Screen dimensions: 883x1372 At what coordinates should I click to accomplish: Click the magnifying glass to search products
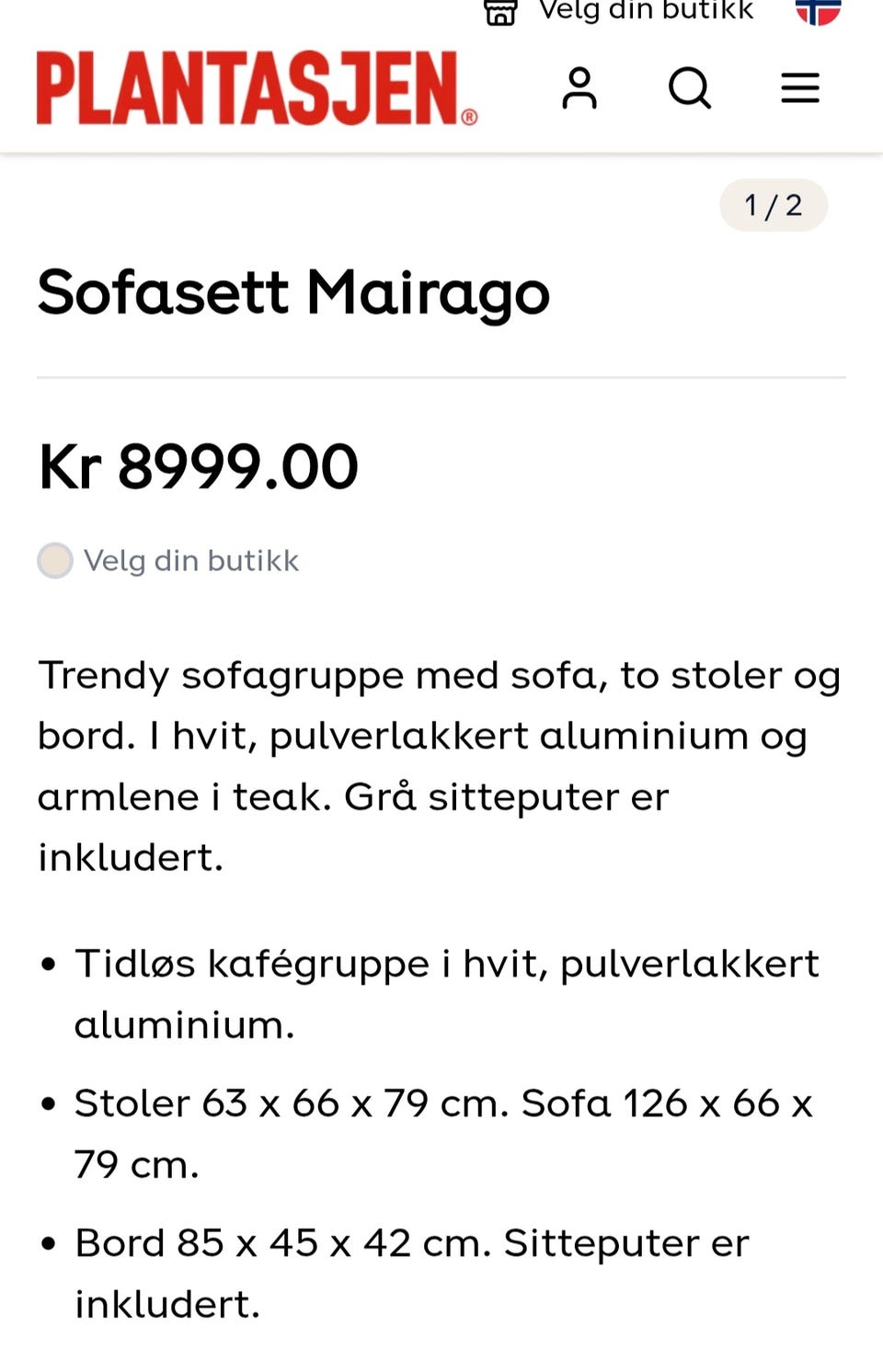pyautogui.click(x=690, y=89)
